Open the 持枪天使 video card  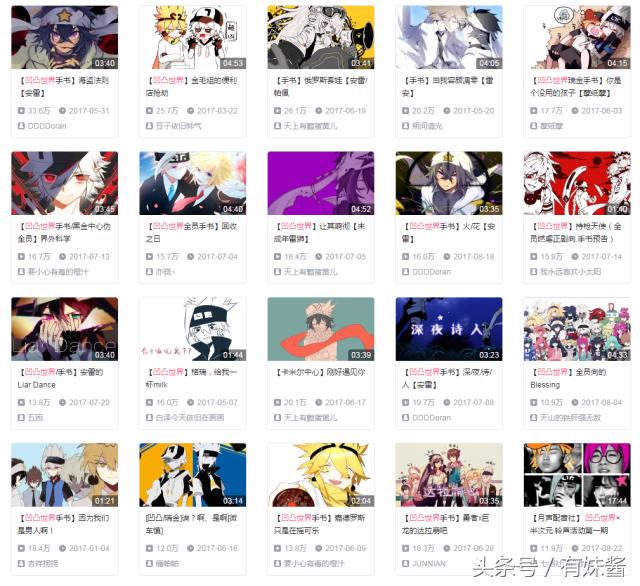[576, 183]
